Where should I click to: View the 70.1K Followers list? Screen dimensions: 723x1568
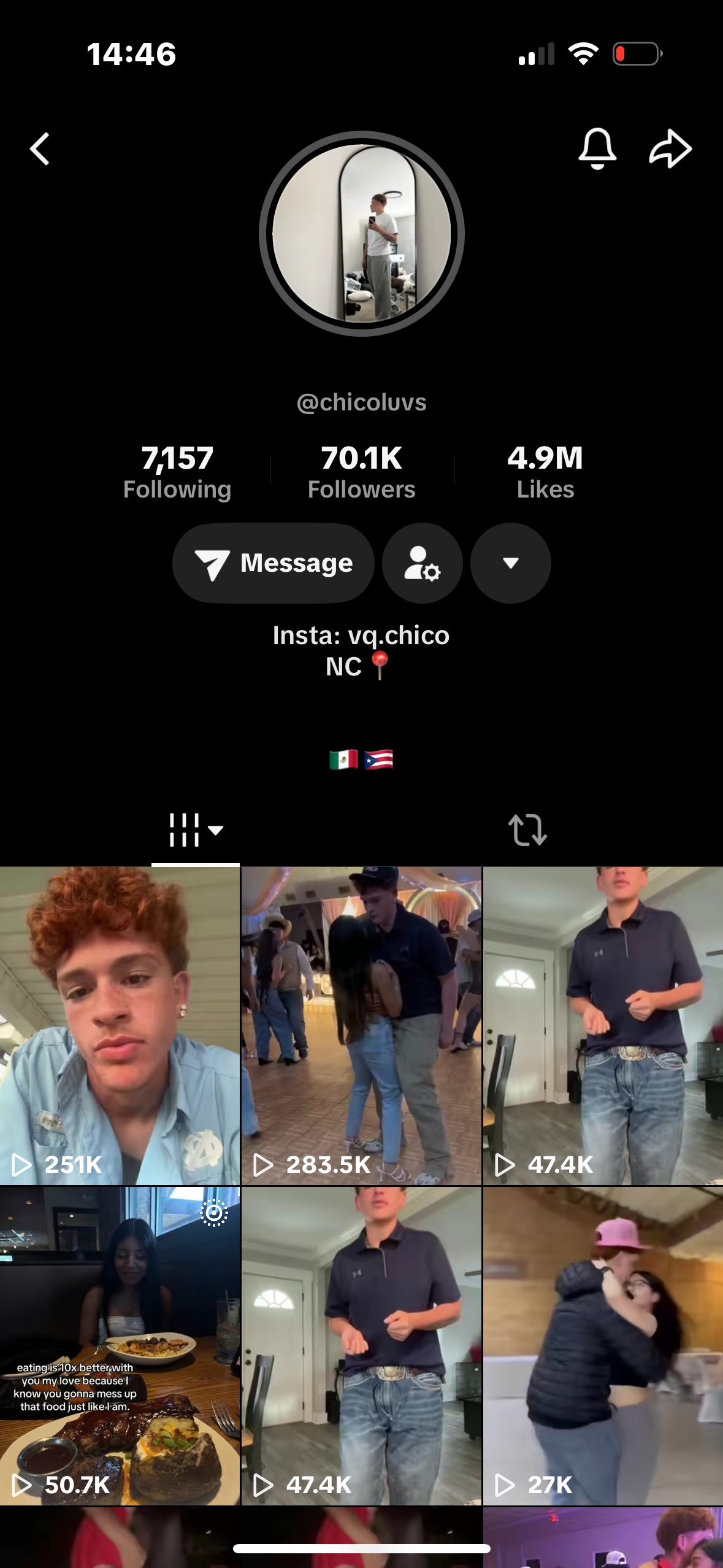click(361, 472)
